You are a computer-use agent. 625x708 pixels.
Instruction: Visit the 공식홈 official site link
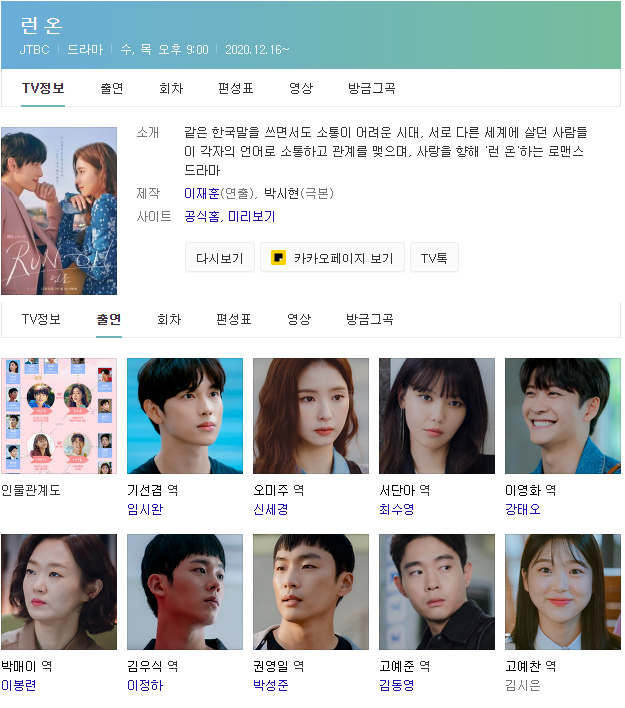coord(203,216)
